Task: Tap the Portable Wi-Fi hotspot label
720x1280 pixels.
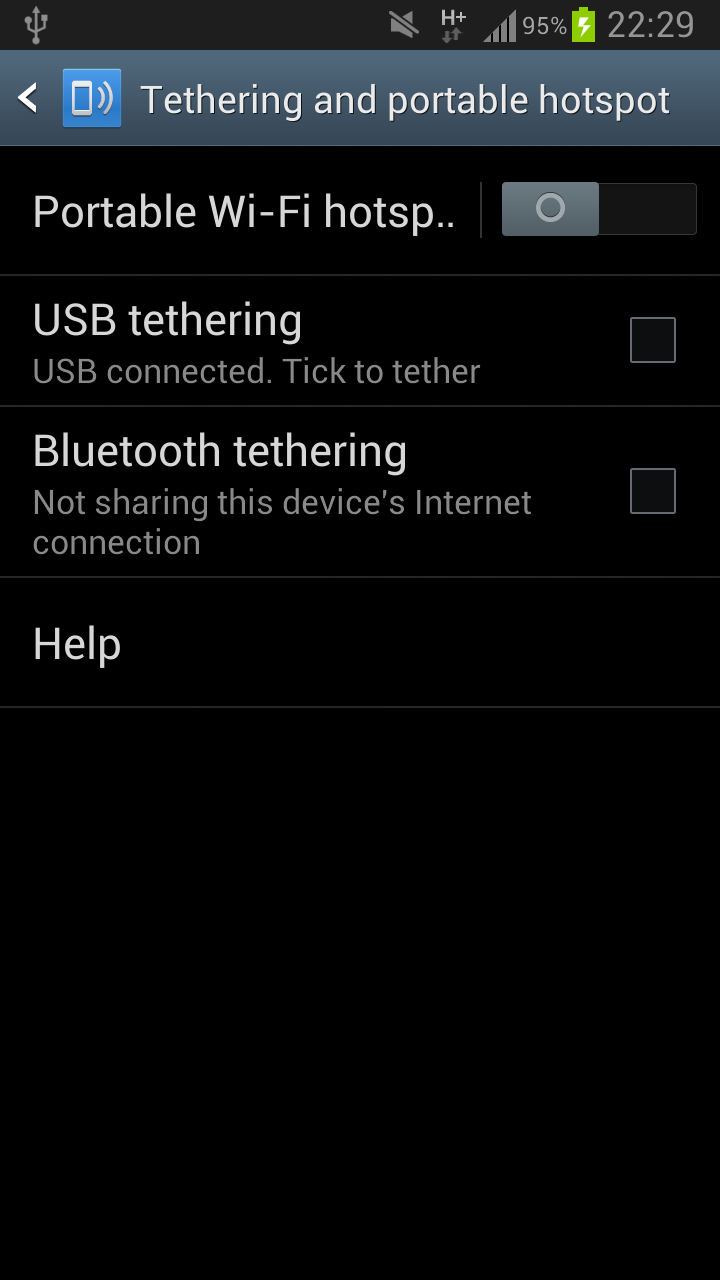Action: pyautogui.click(x=244, y=210)
